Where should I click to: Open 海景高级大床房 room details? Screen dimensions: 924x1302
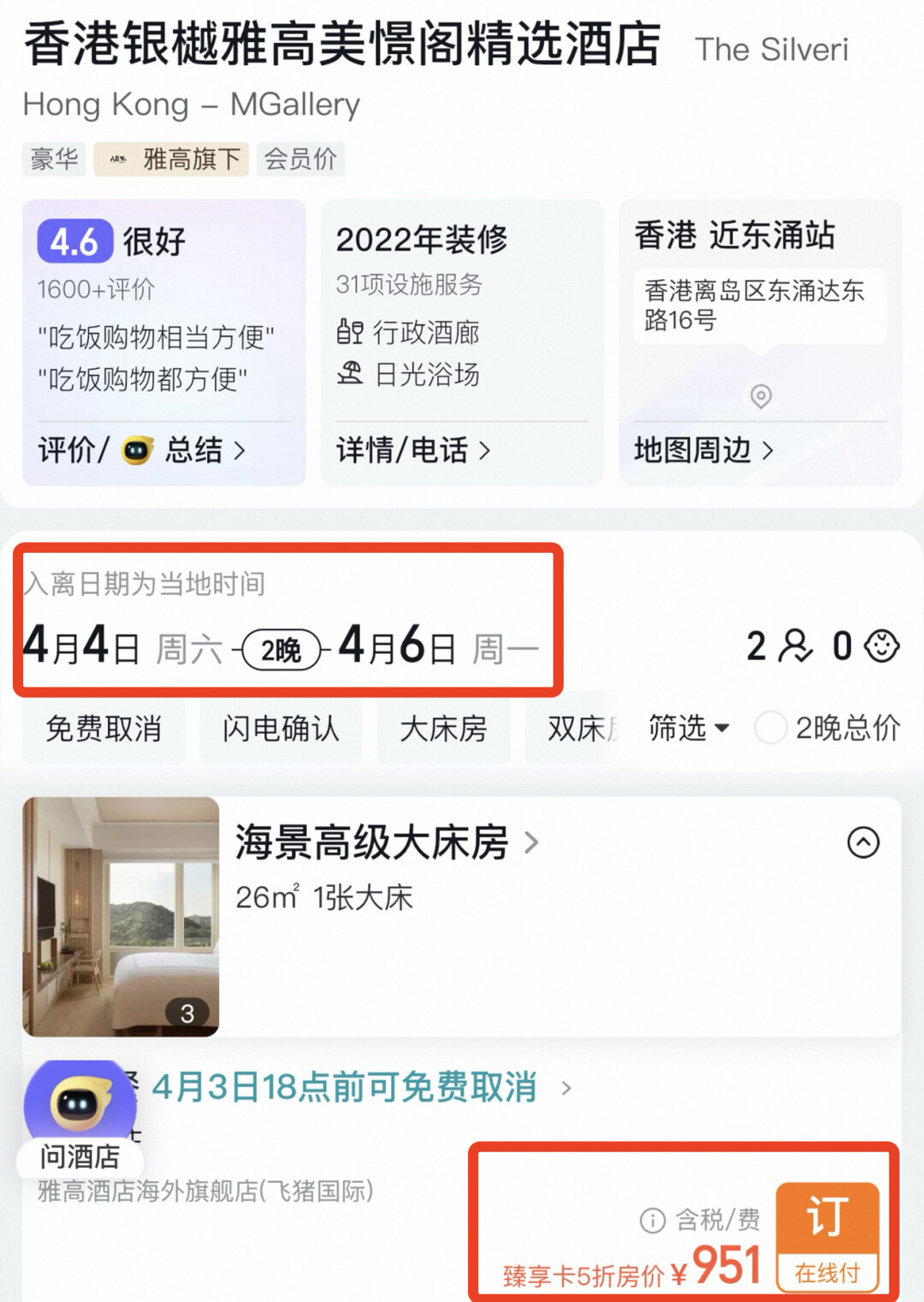click(x=387, y=843)
